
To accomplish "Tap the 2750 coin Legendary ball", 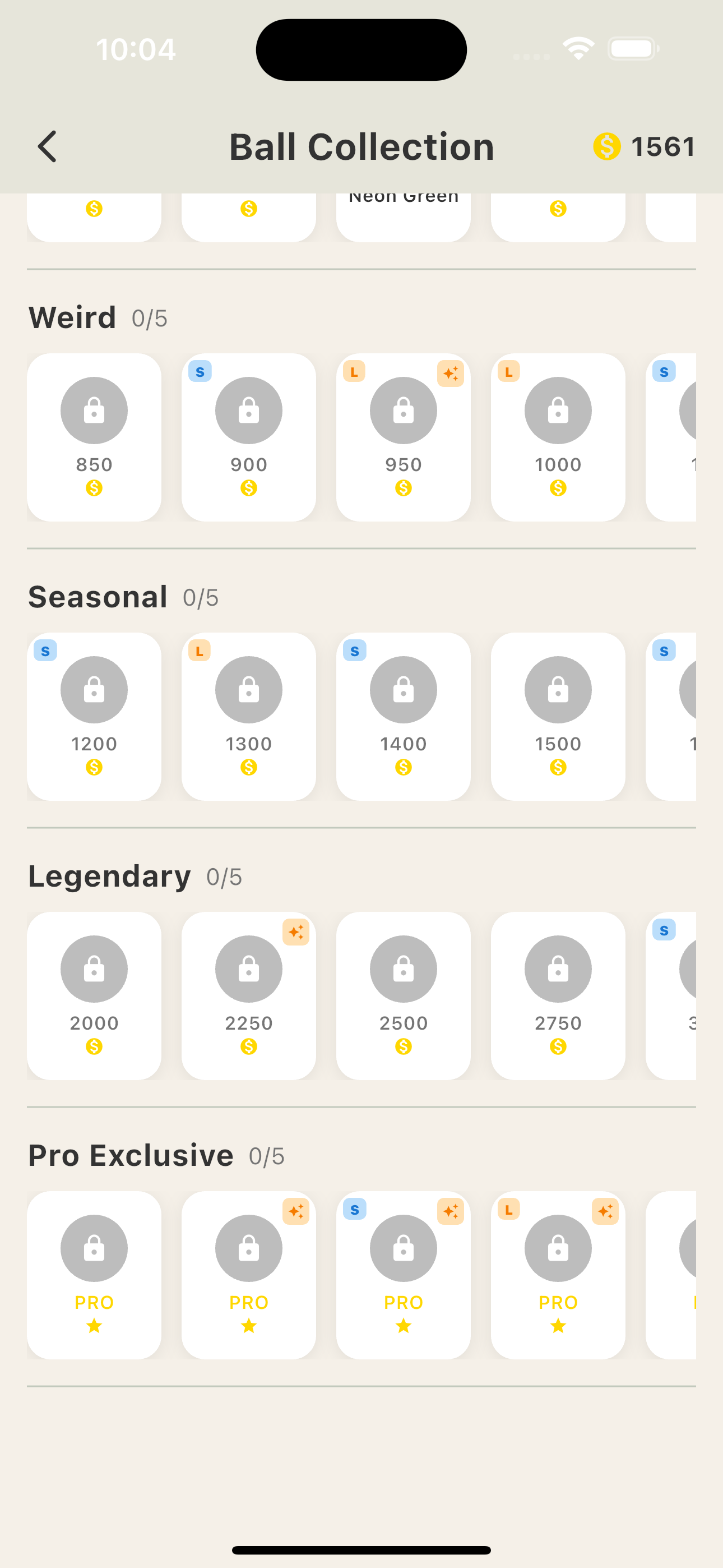I will (x=558, y=995).
